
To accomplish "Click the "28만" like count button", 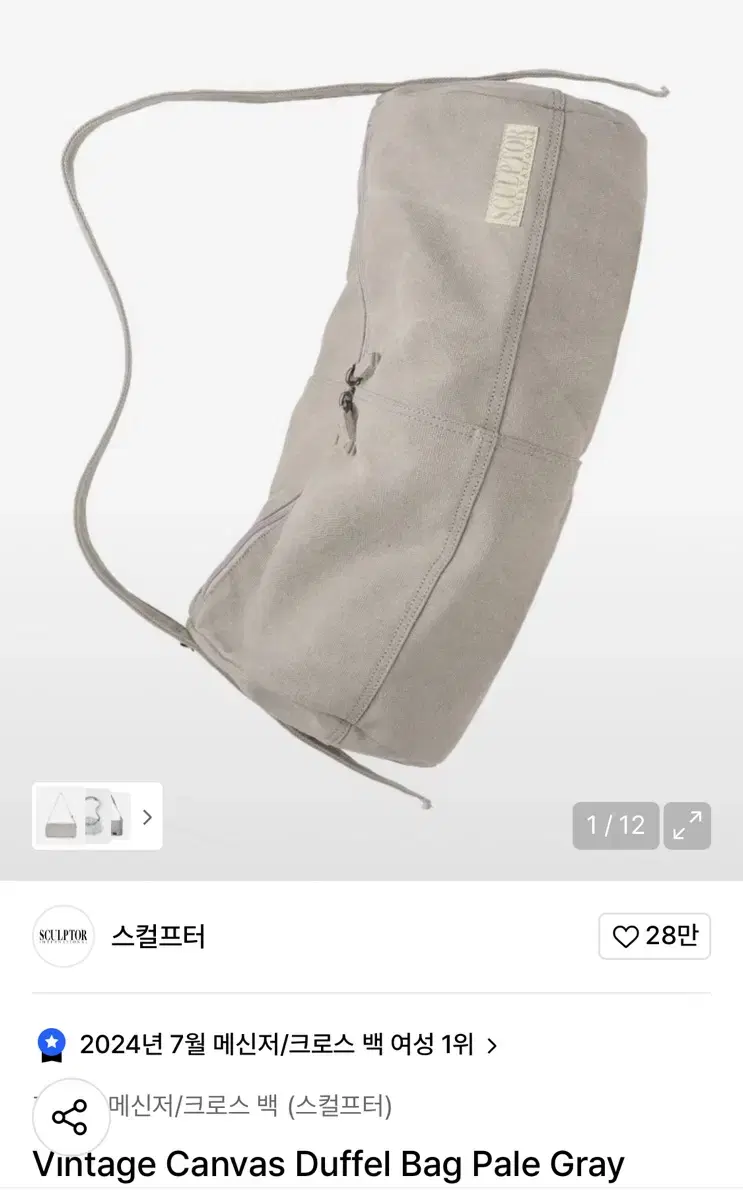I will click(x=654, y=937).
